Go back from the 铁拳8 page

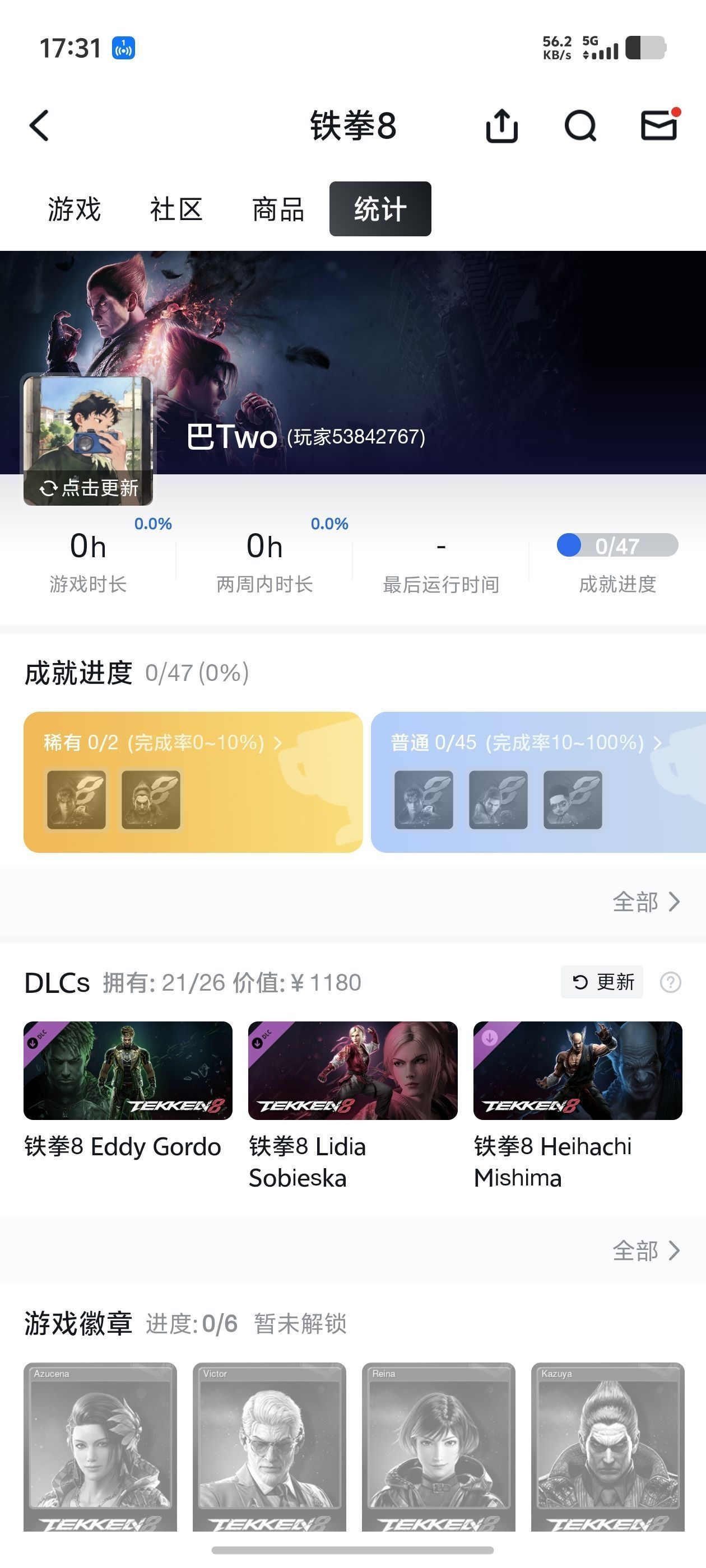(x=40, y=126)
